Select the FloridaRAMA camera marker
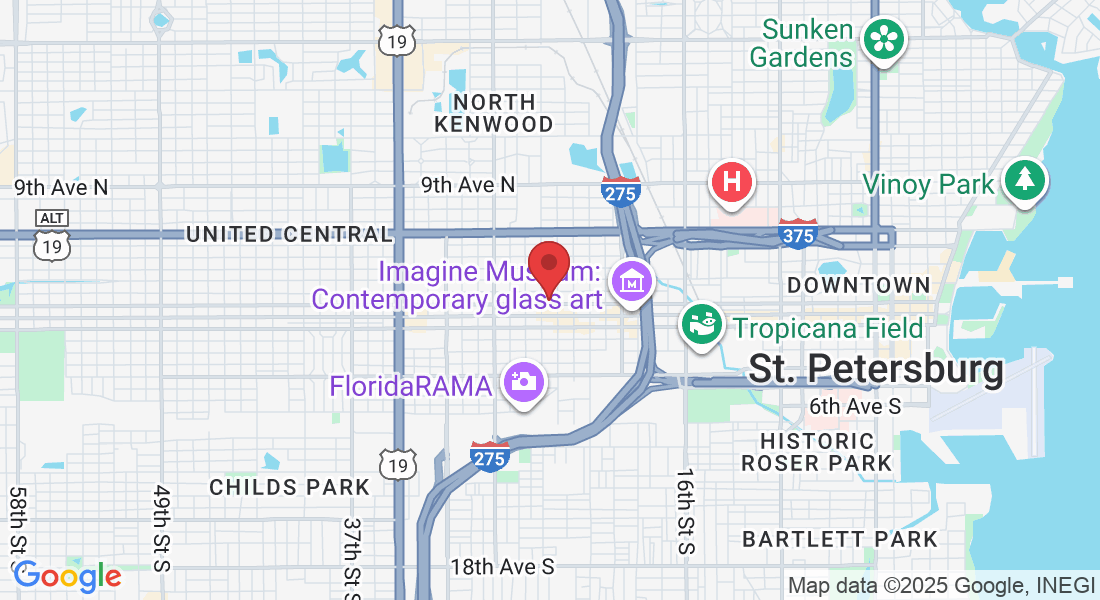This screenshot has width=1100, height=600. coord(523,382)
